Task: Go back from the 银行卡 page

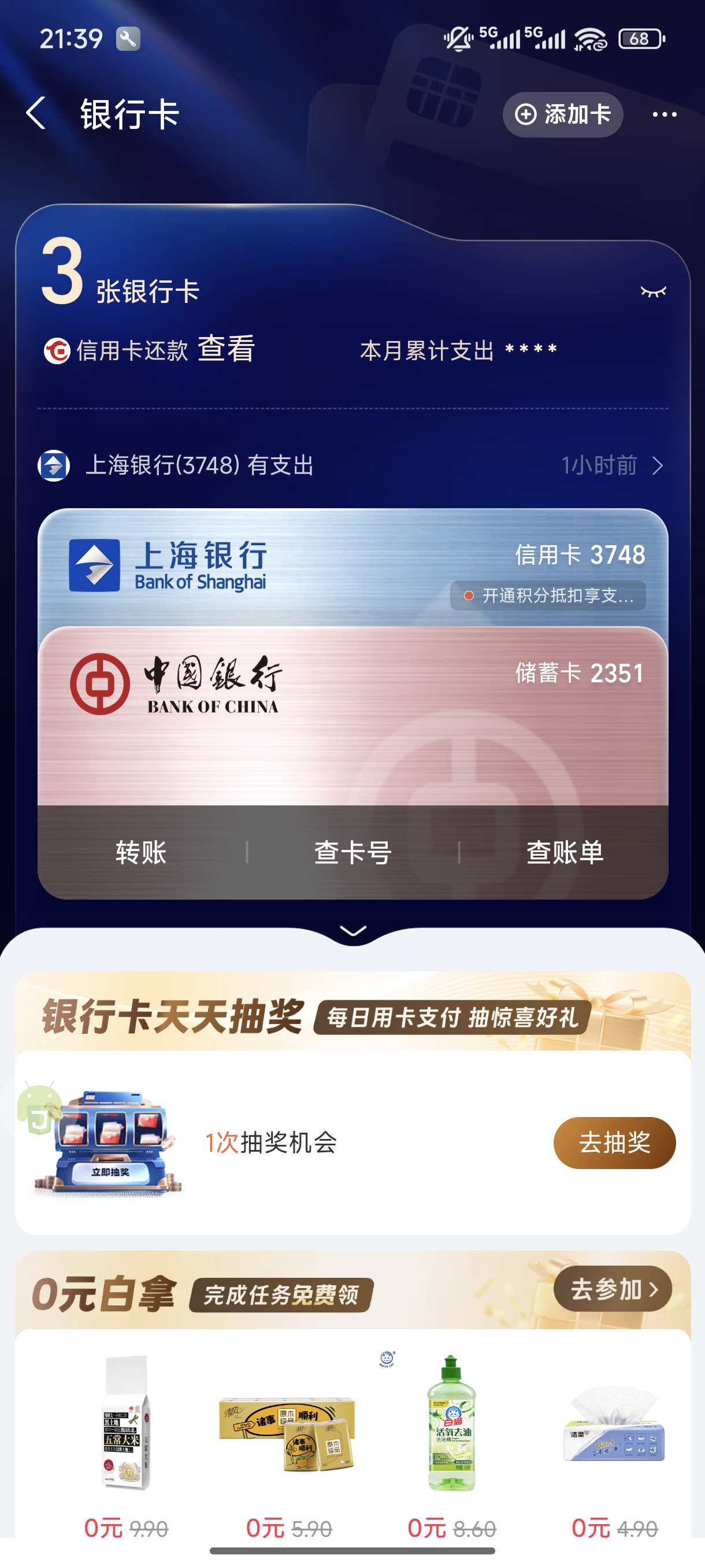Action: click(x=36, y=113)
